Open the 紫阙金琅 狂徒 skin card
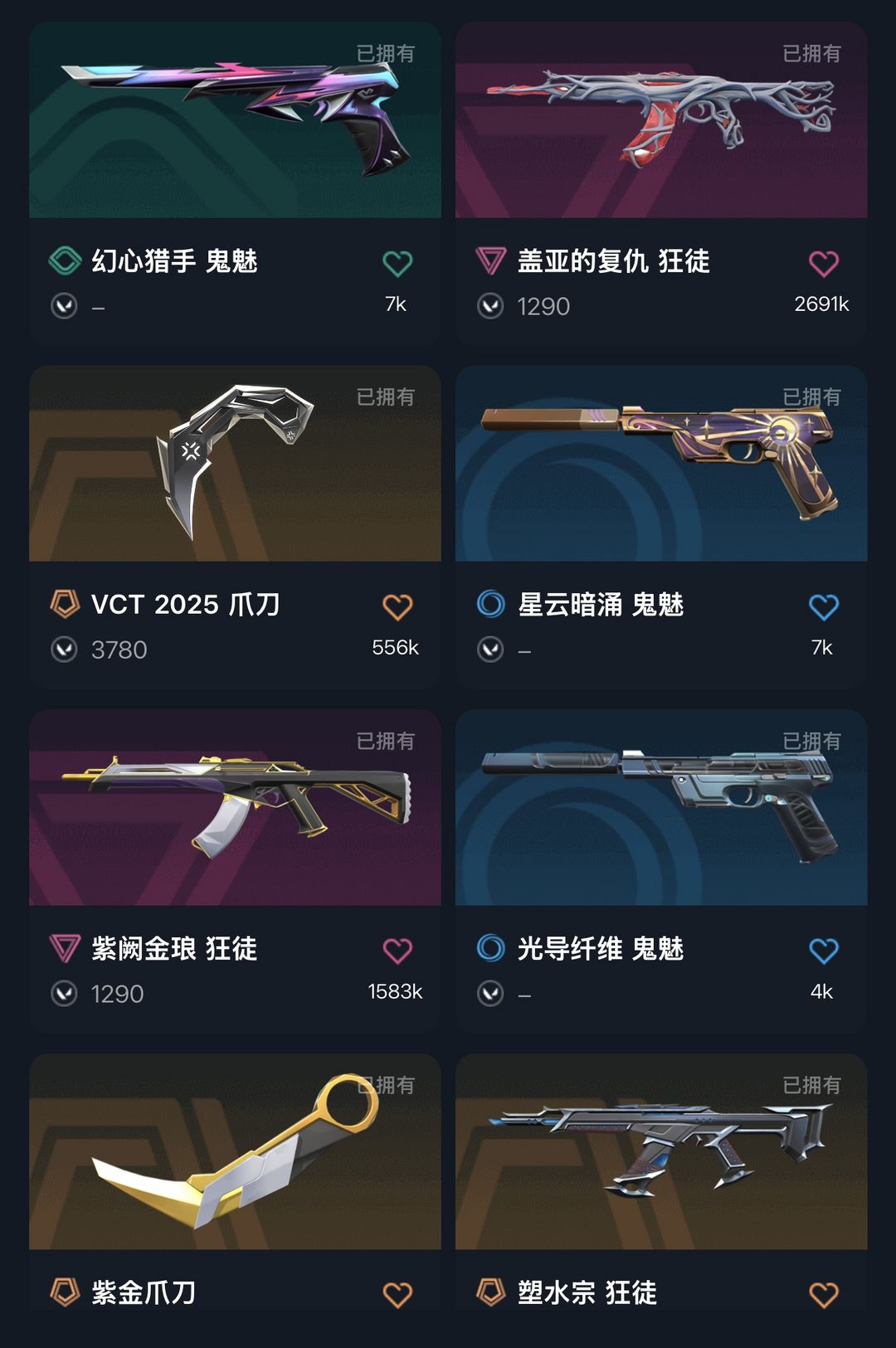 point(235,871)
